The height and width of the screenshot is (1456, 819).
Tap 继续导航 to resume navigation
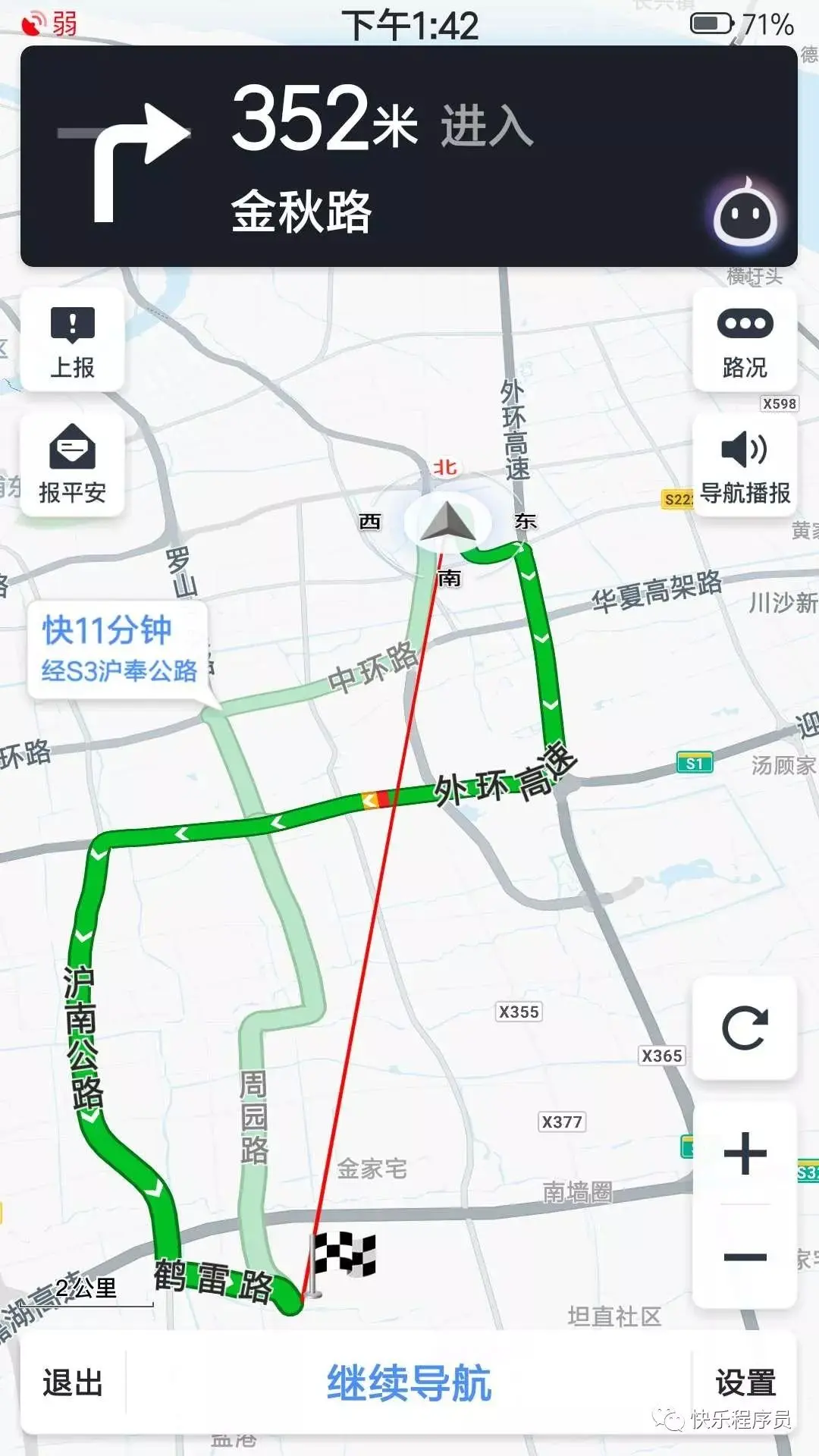[409, 1382]
